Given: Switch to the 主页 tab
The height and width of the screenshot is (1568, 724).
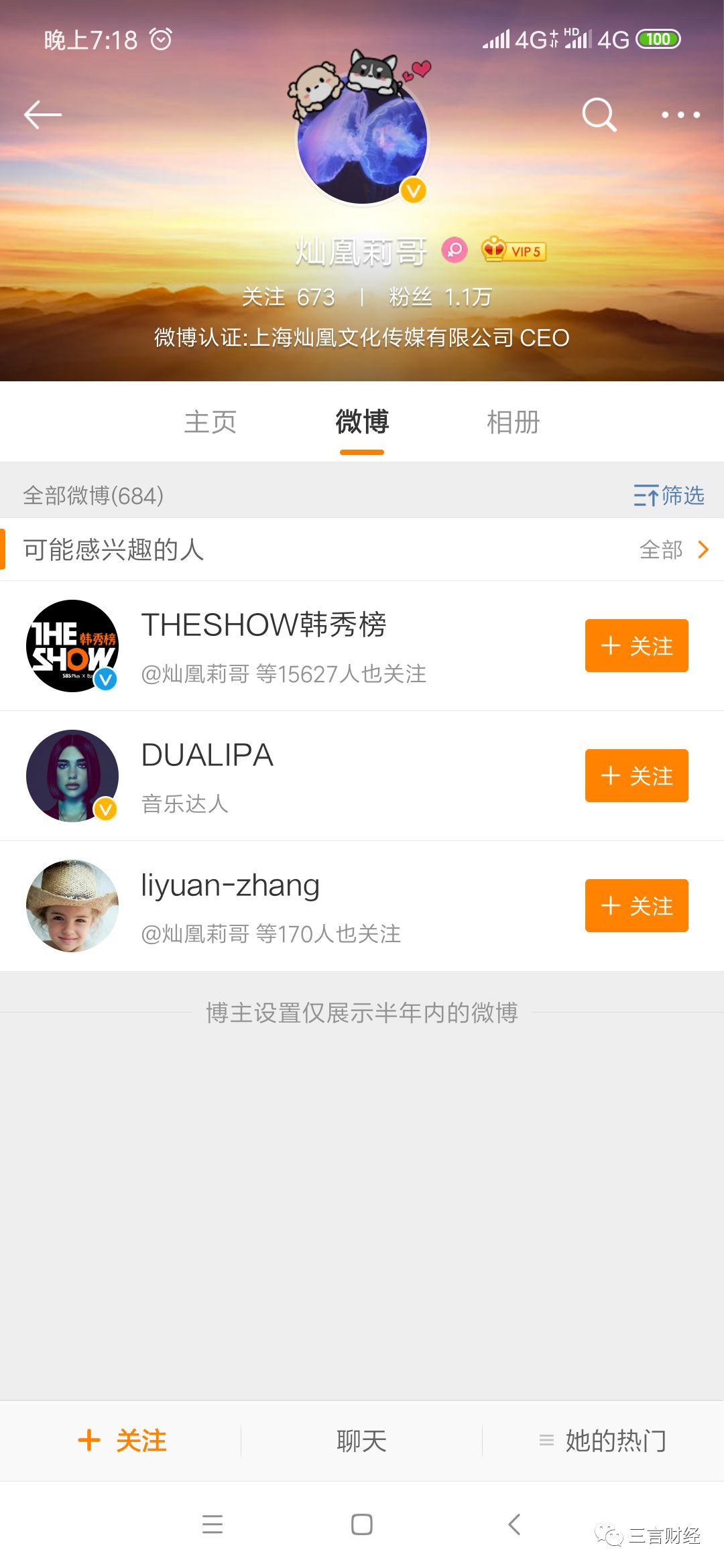Looking at the screenshot, I should [210, 422].
